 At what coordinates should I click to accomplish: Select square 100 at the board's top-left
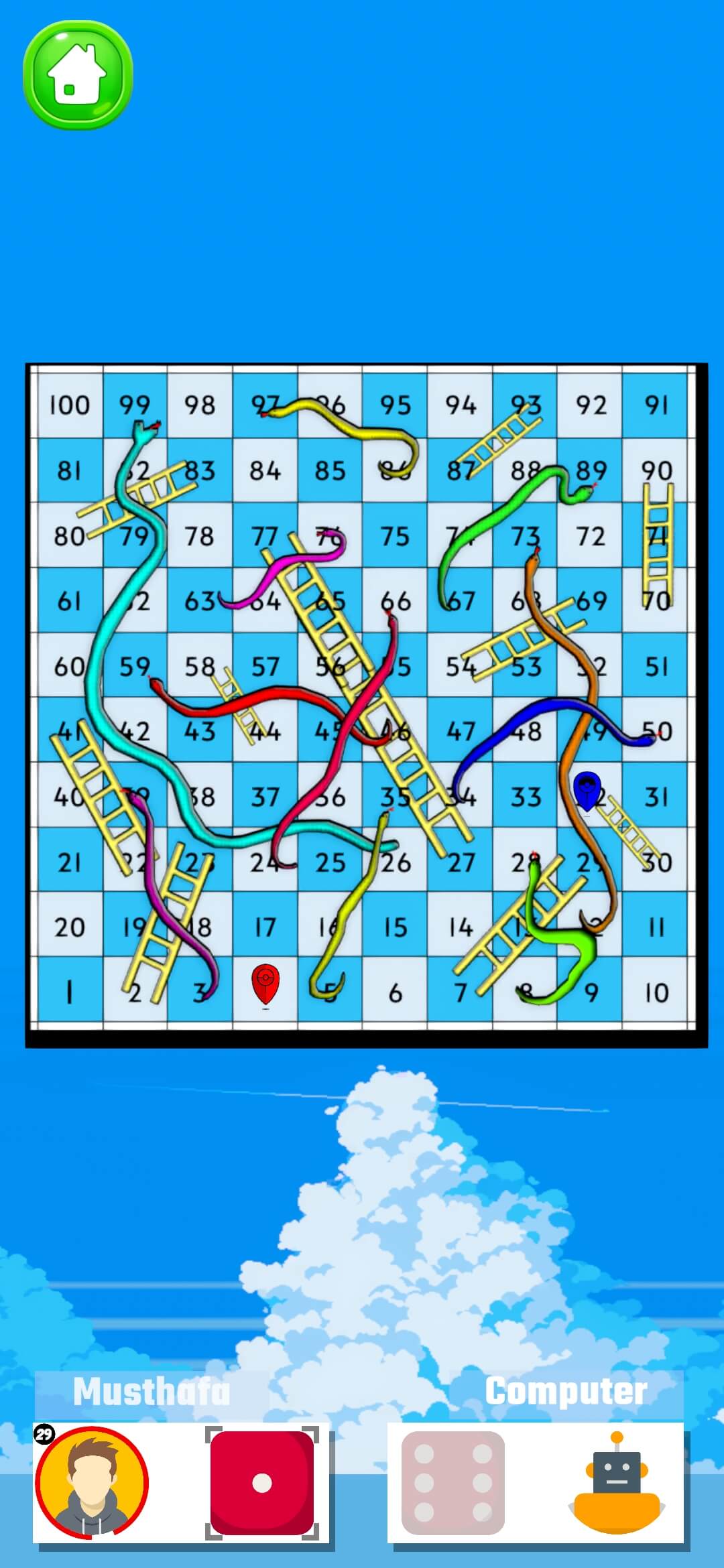click(70, 405)
